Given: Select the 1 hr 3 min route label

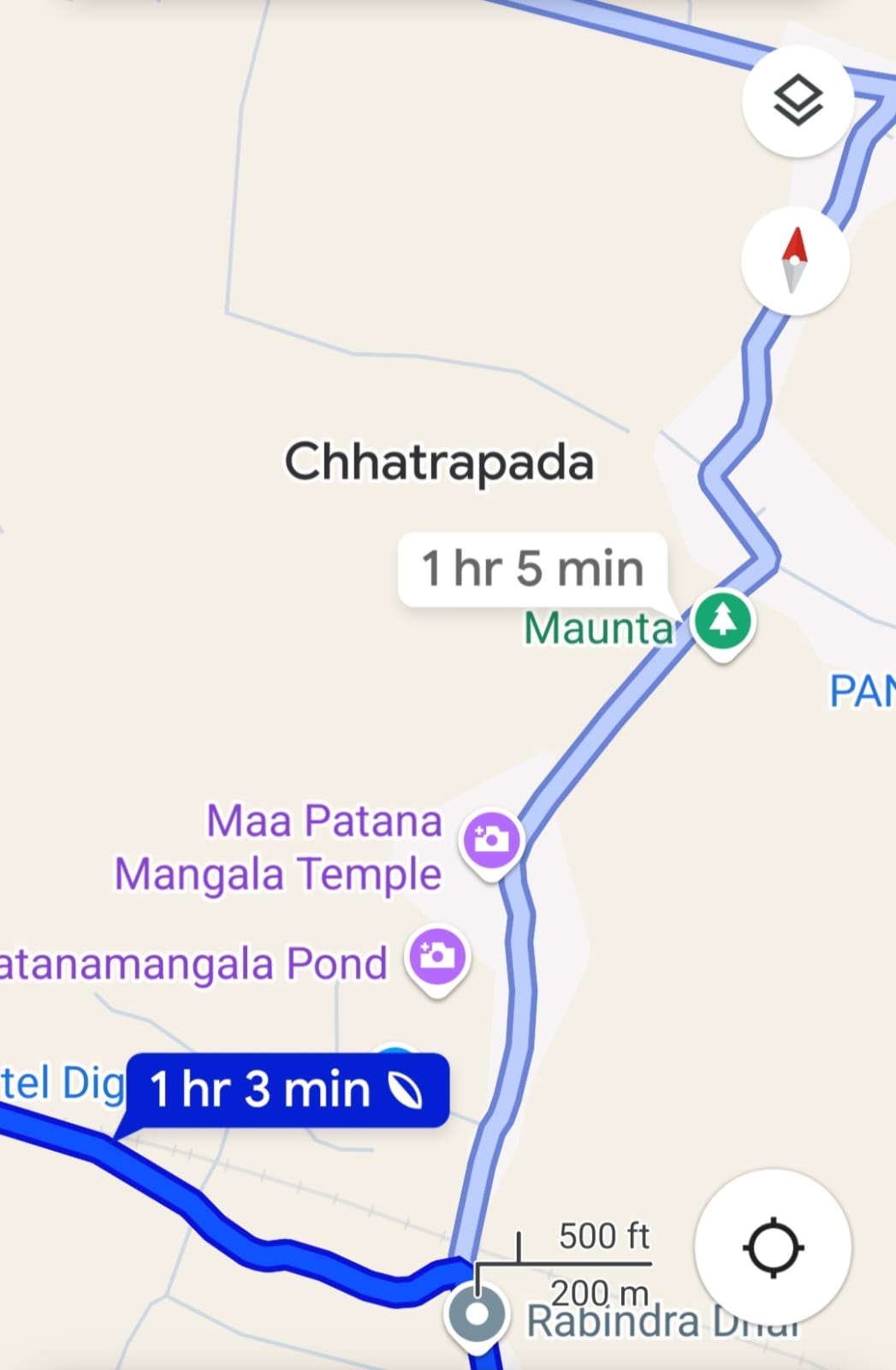Looking at the screenshot, I should [x=287, y=1090].
